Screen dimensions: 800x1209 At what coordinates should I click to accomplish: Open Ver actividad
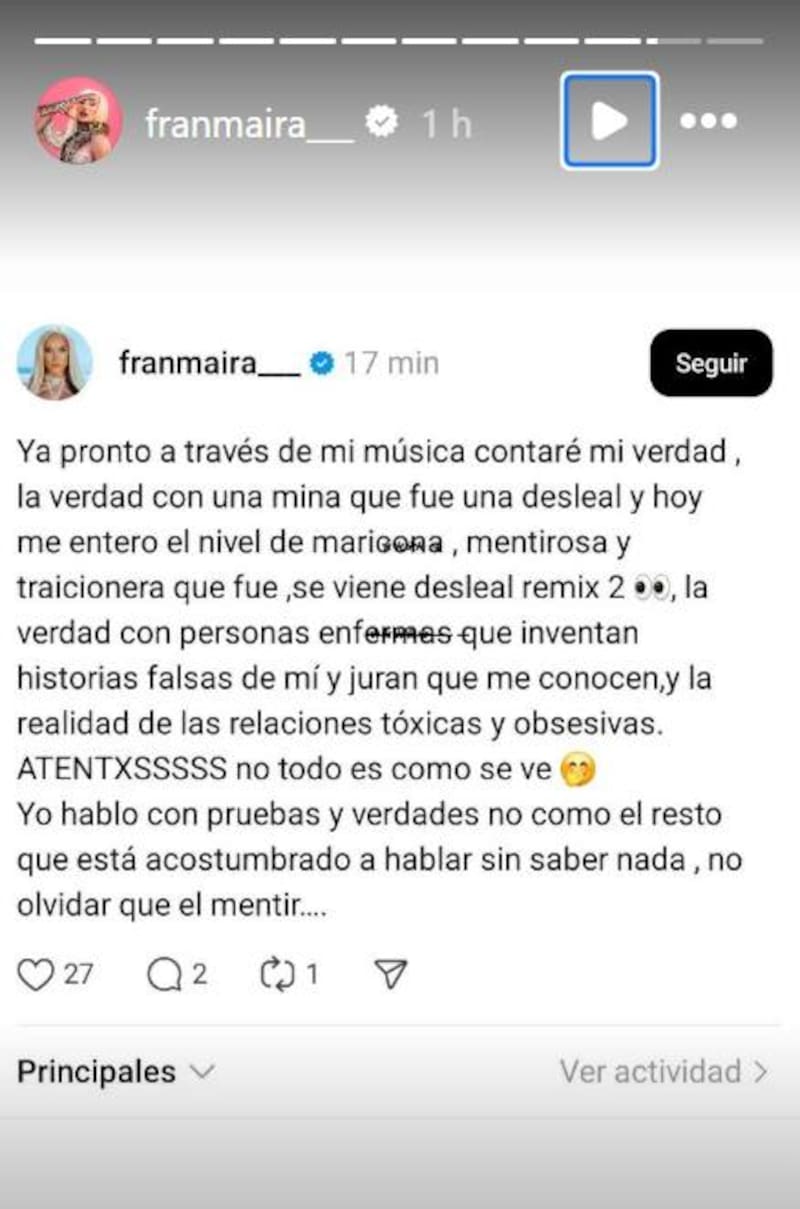650,1071
